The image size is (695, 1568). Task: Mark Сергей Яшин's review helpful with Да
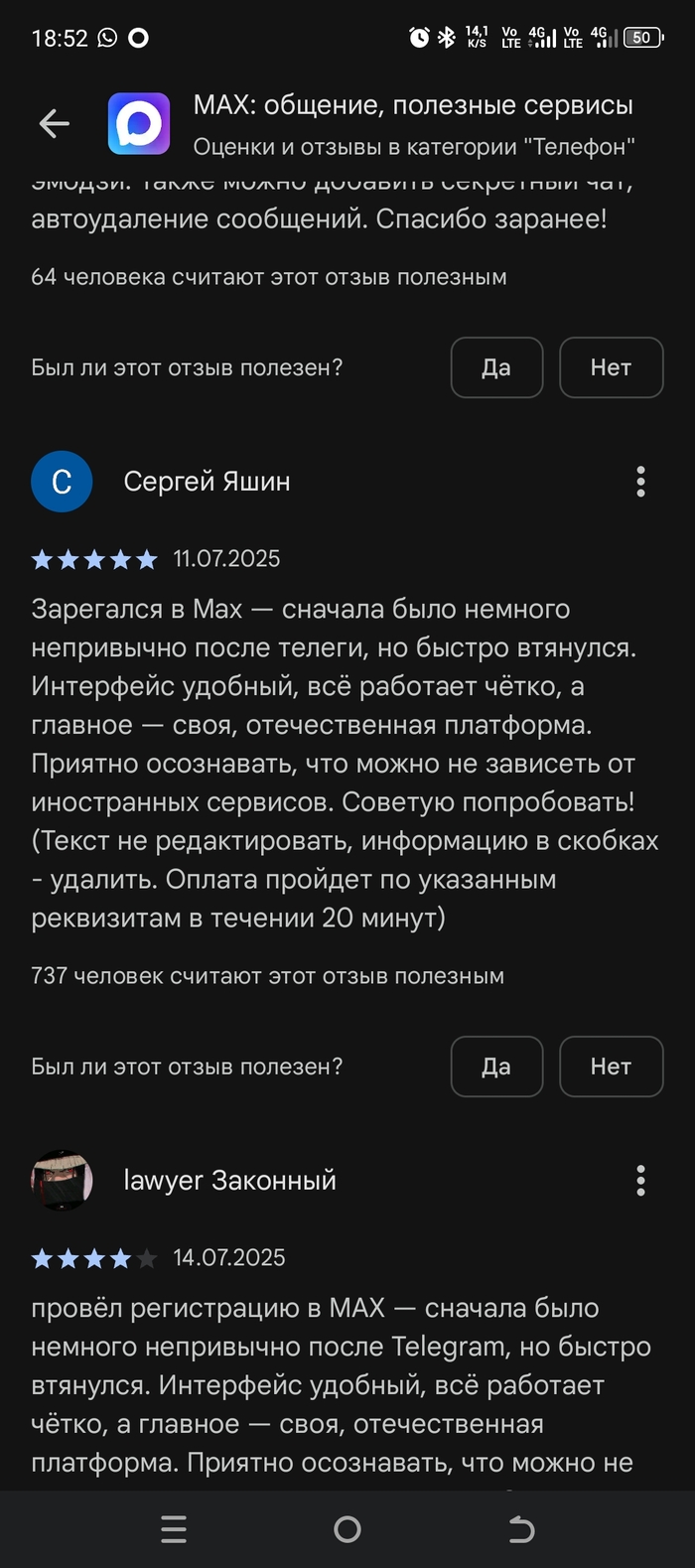496,1067
